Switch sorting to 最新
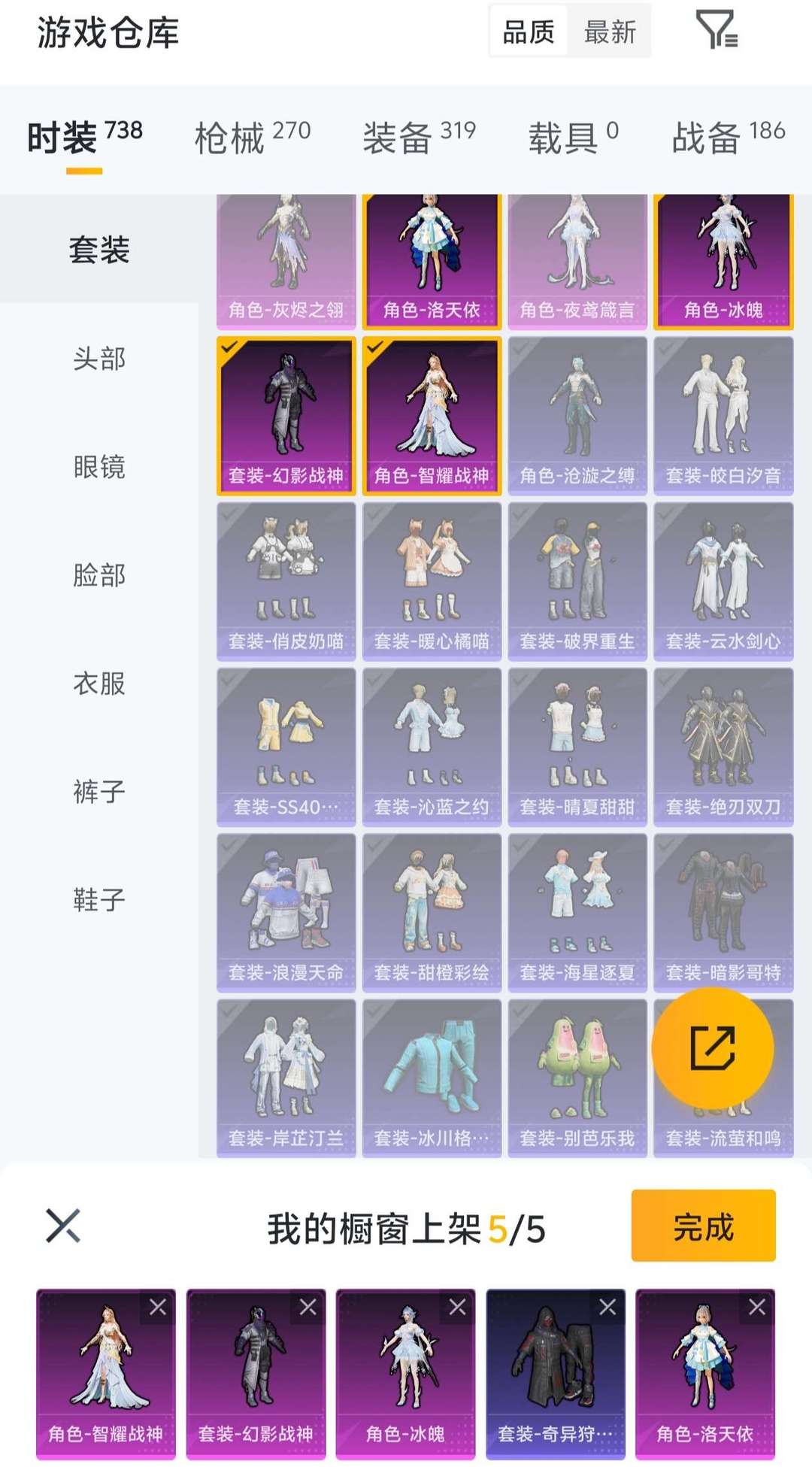812x1467 pixels. [x=610, y=32]
